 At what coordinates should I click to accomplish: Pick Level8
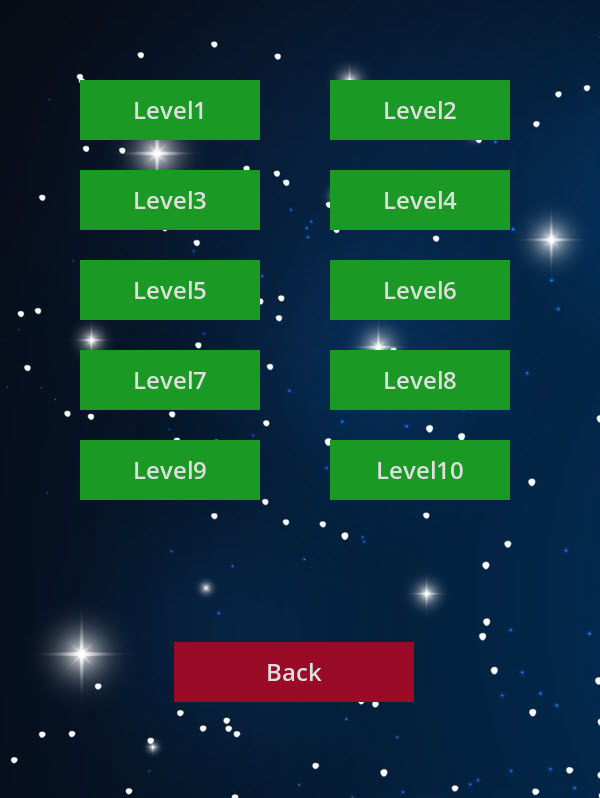tap(420, 380)
